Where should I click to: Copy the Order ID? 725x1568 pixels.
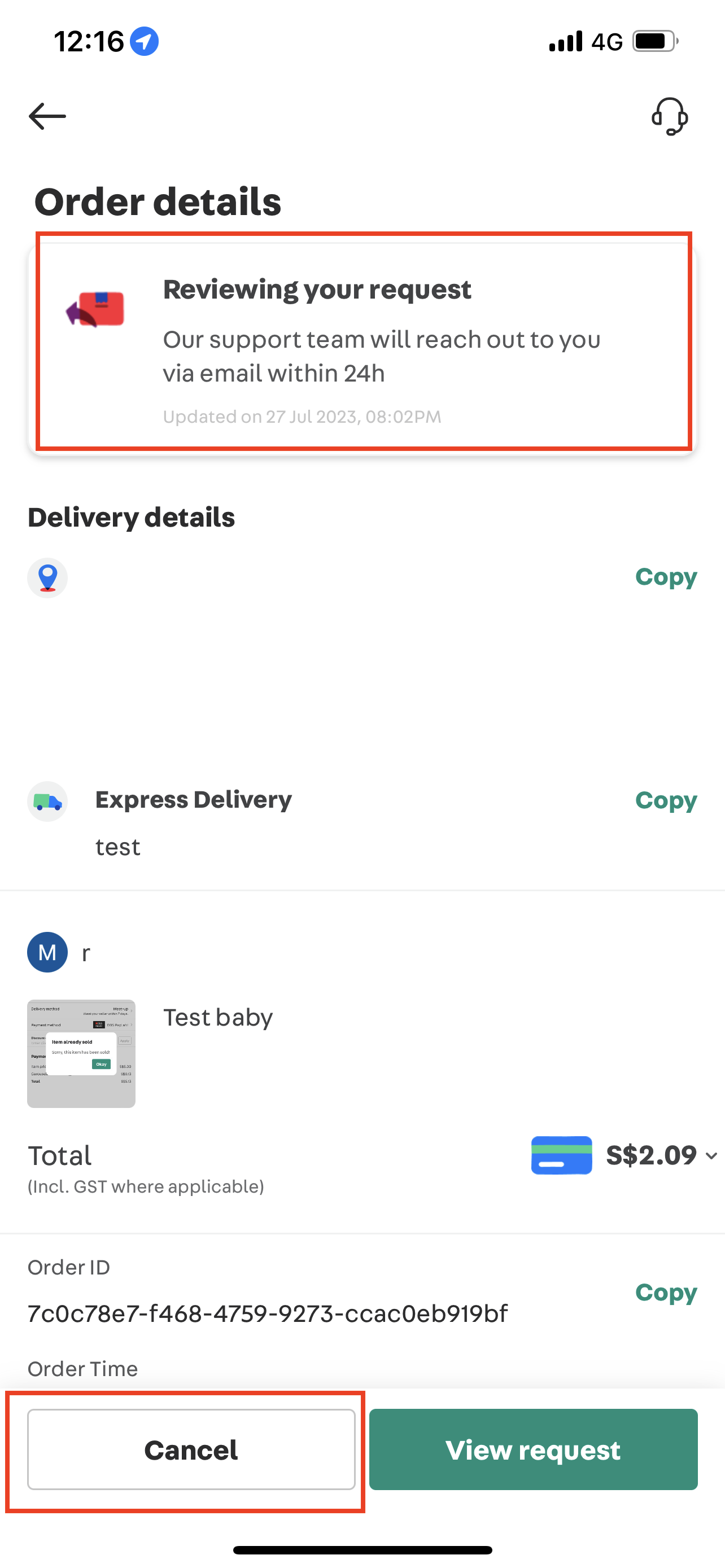pos(666,1292)
